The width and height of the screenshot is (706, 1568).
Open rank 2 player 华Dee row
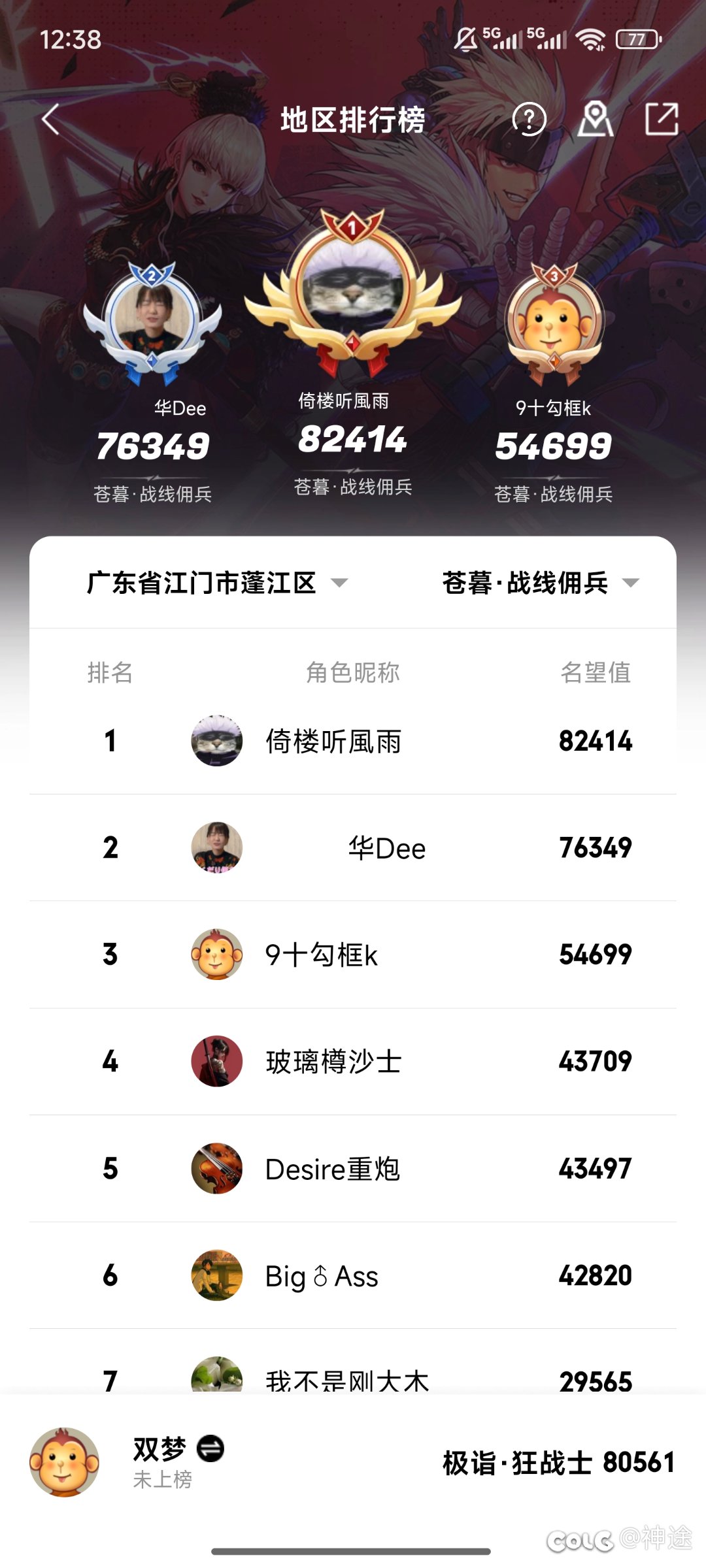[353, 848]
